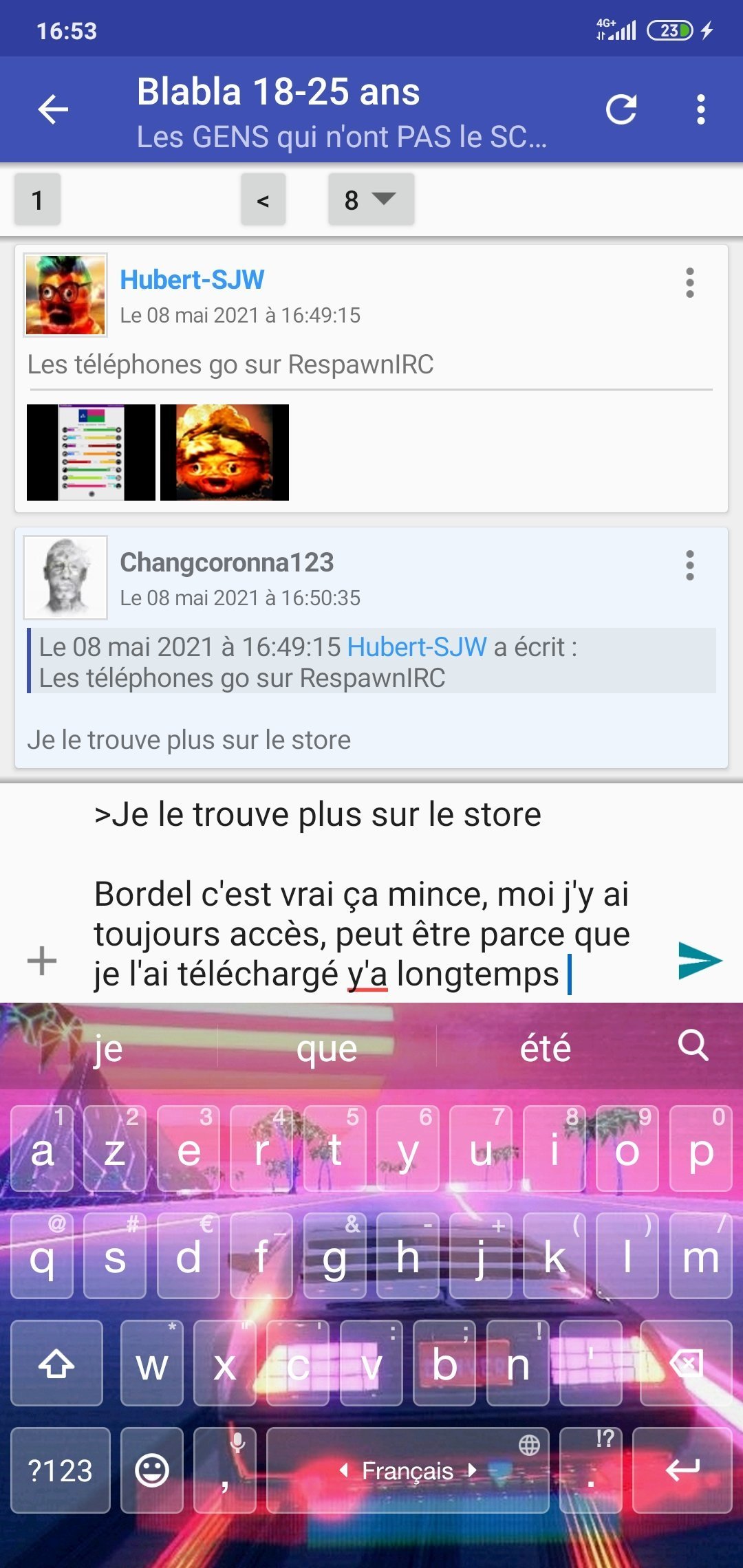743x1568 pixels.
Task: Open the plus attachment menu
Action: point(42,961)
